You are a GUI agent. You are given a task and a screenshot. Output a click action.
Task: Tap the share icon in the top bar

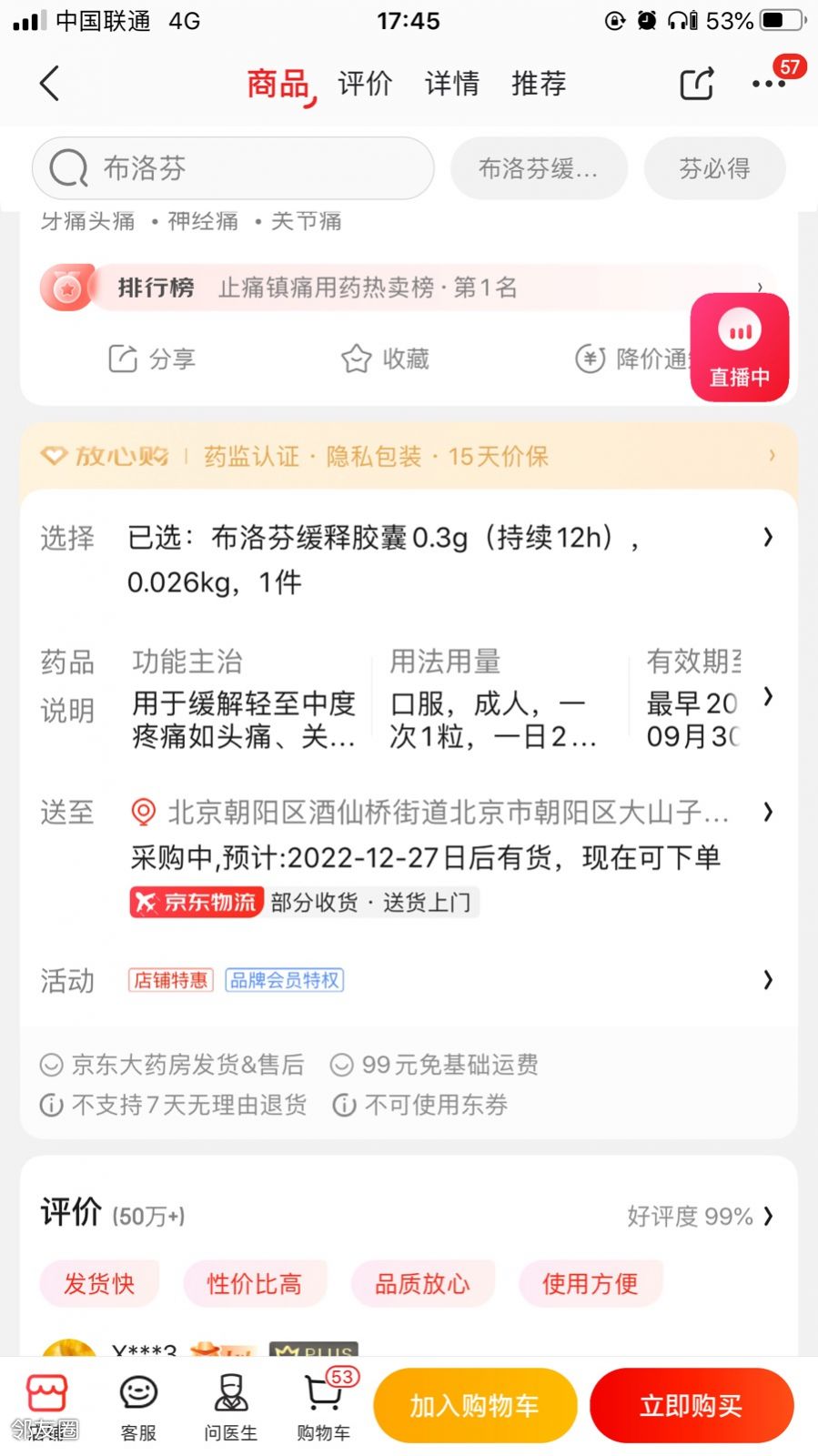(x=697, y=84)
